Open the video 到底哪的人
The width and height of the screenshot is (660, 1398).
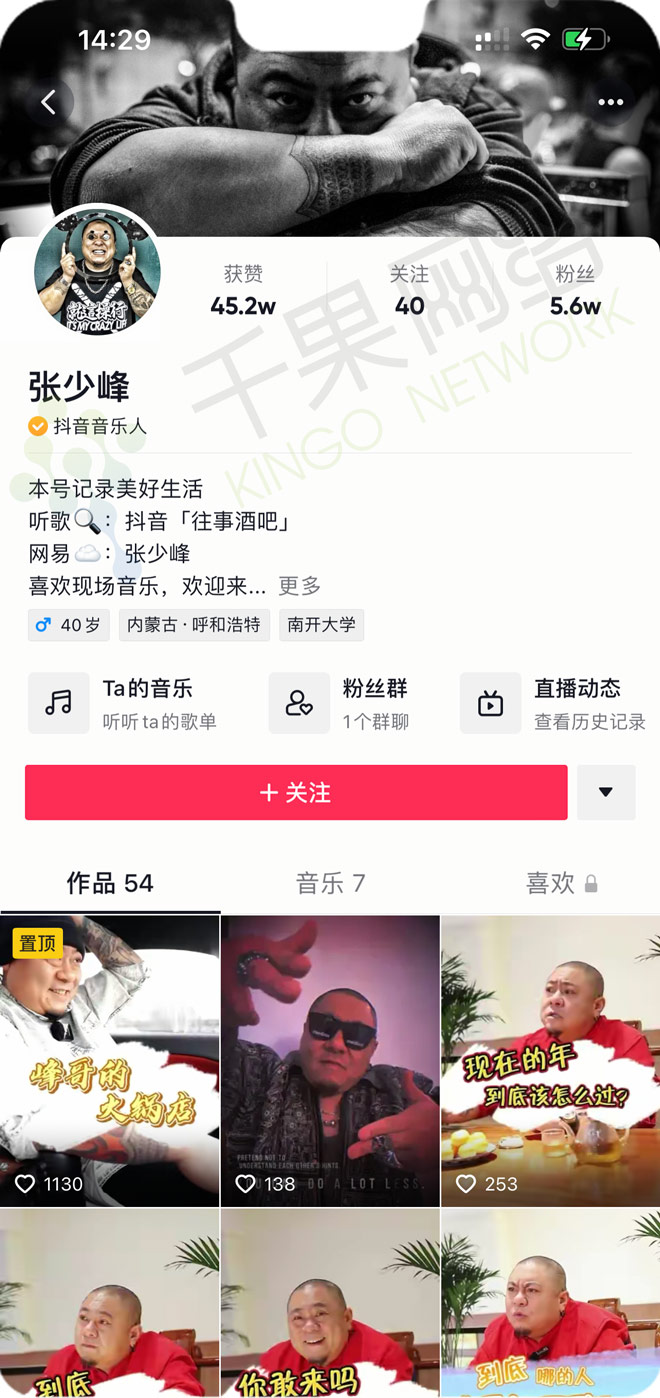coord(550,1305)
